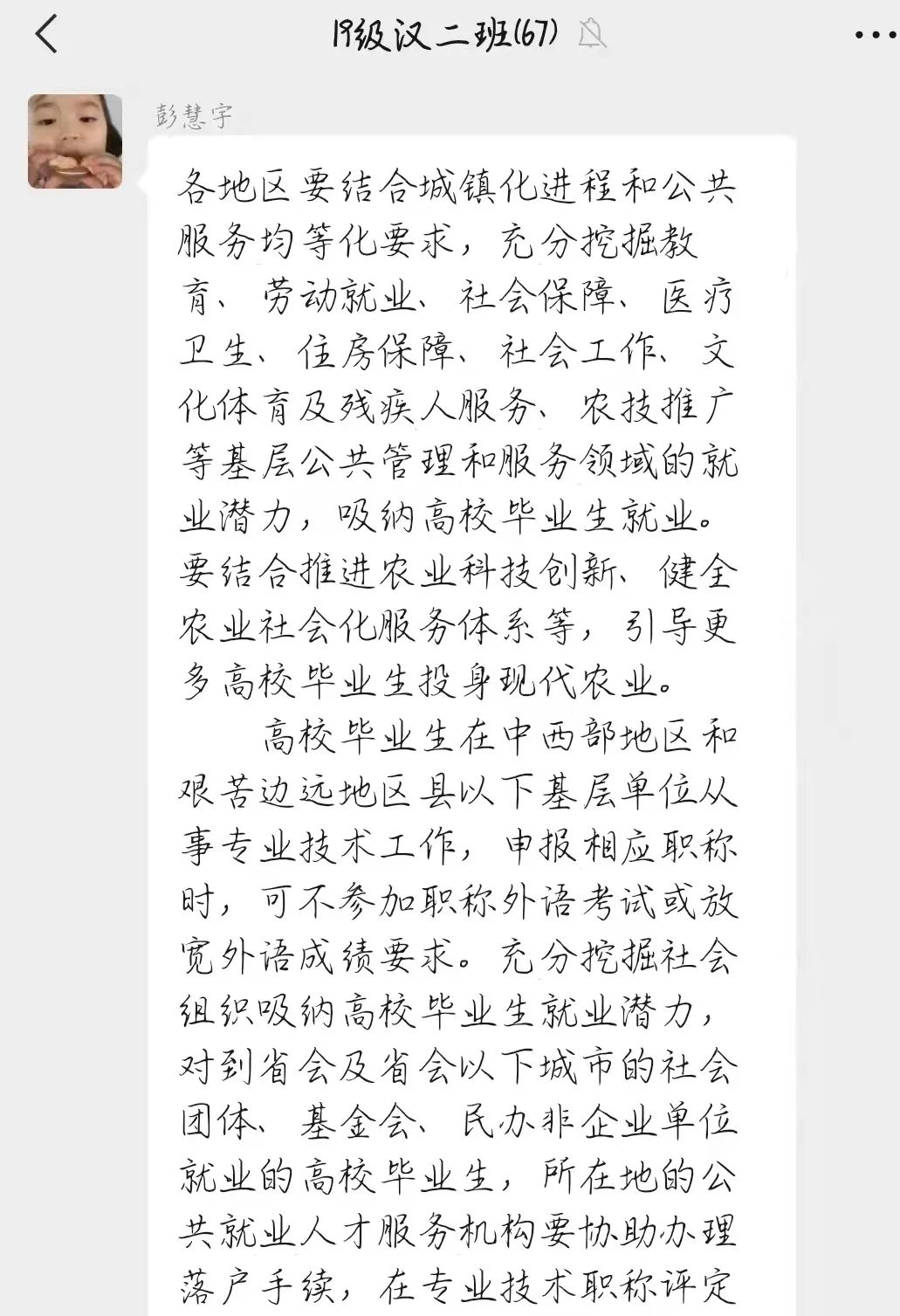Go back from the group chat
The width and height of the screenshot is (900, 1316).
[x=46, y=36]
